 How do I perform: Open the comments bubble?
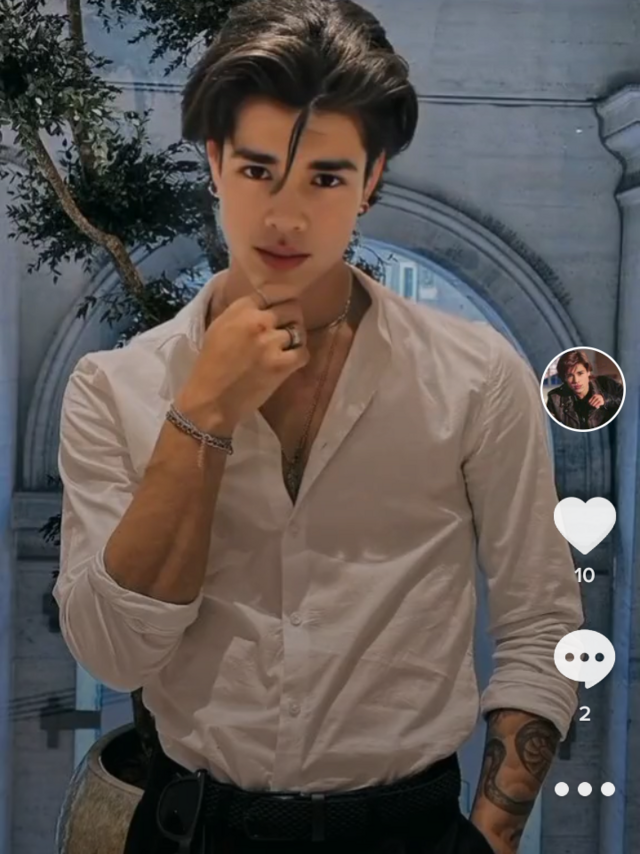(584, 659)
